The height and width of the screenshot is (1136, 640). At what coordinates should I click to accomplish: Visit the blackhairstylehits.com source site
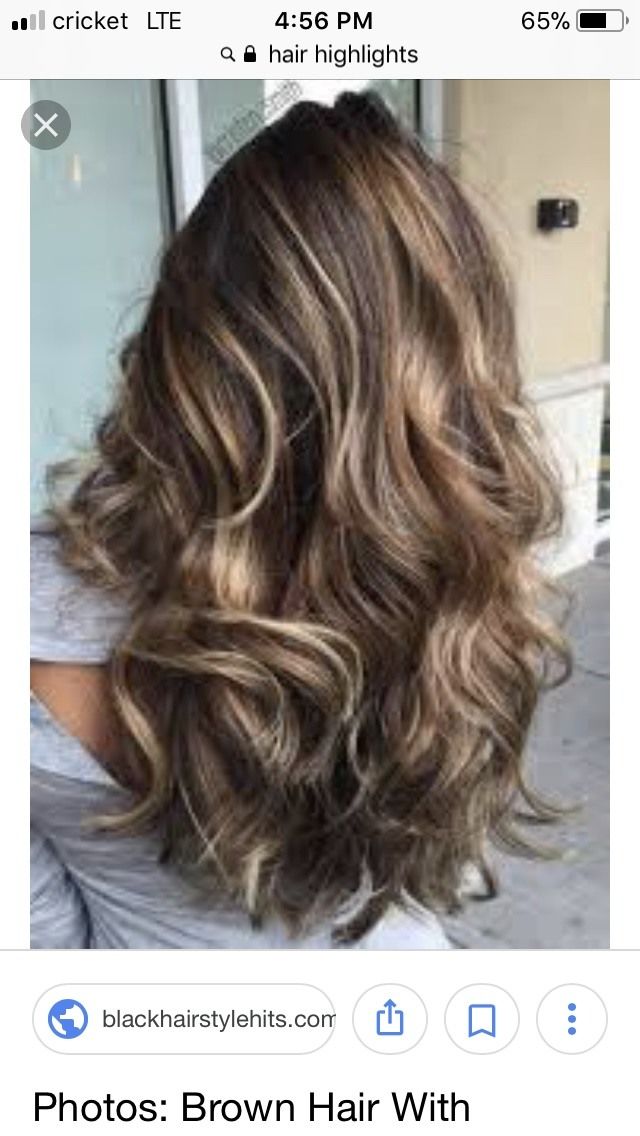(x=184, y=1019)
